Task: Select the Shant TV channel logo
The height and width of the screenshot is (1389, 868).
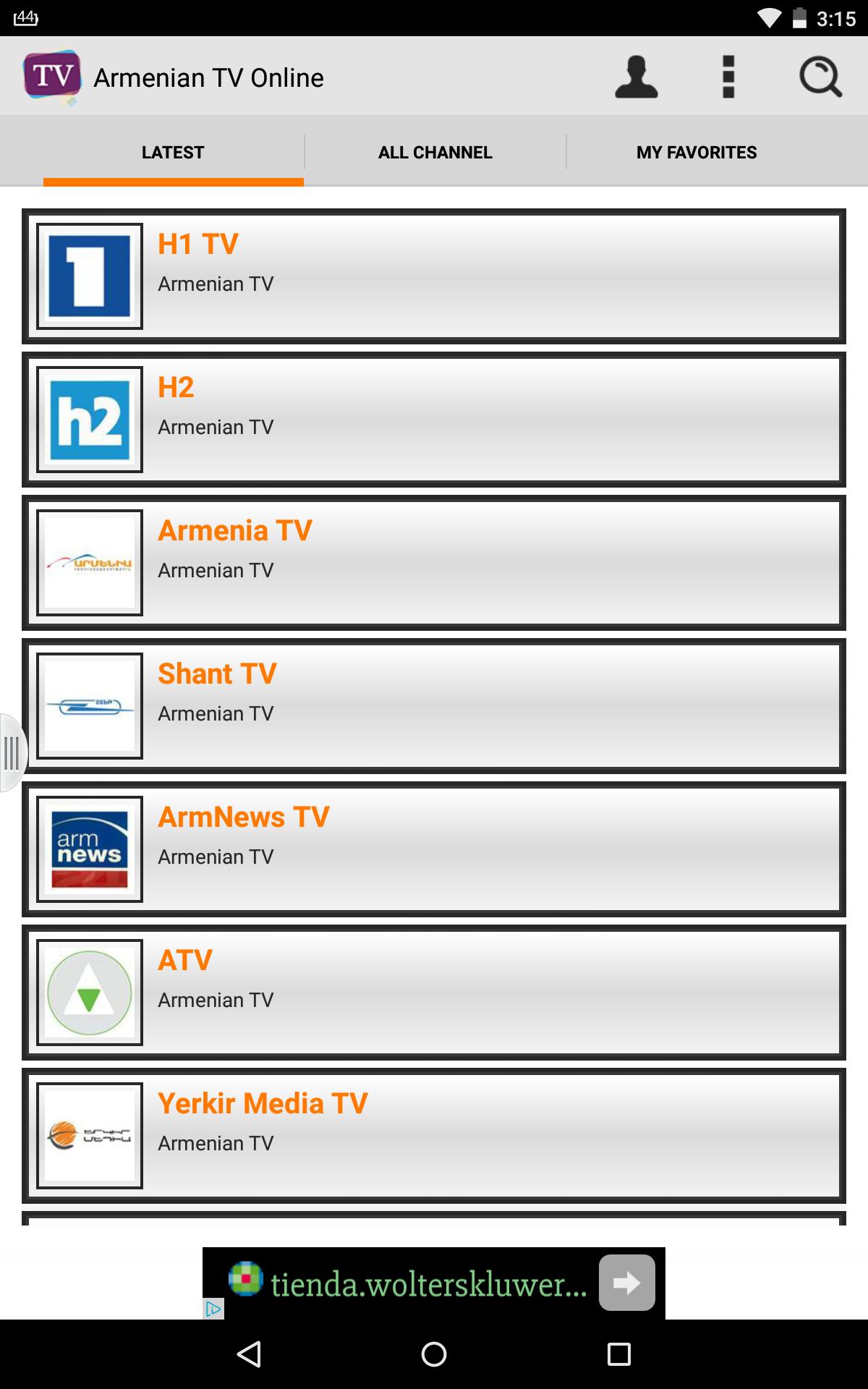Action: [x=90, y=705]
